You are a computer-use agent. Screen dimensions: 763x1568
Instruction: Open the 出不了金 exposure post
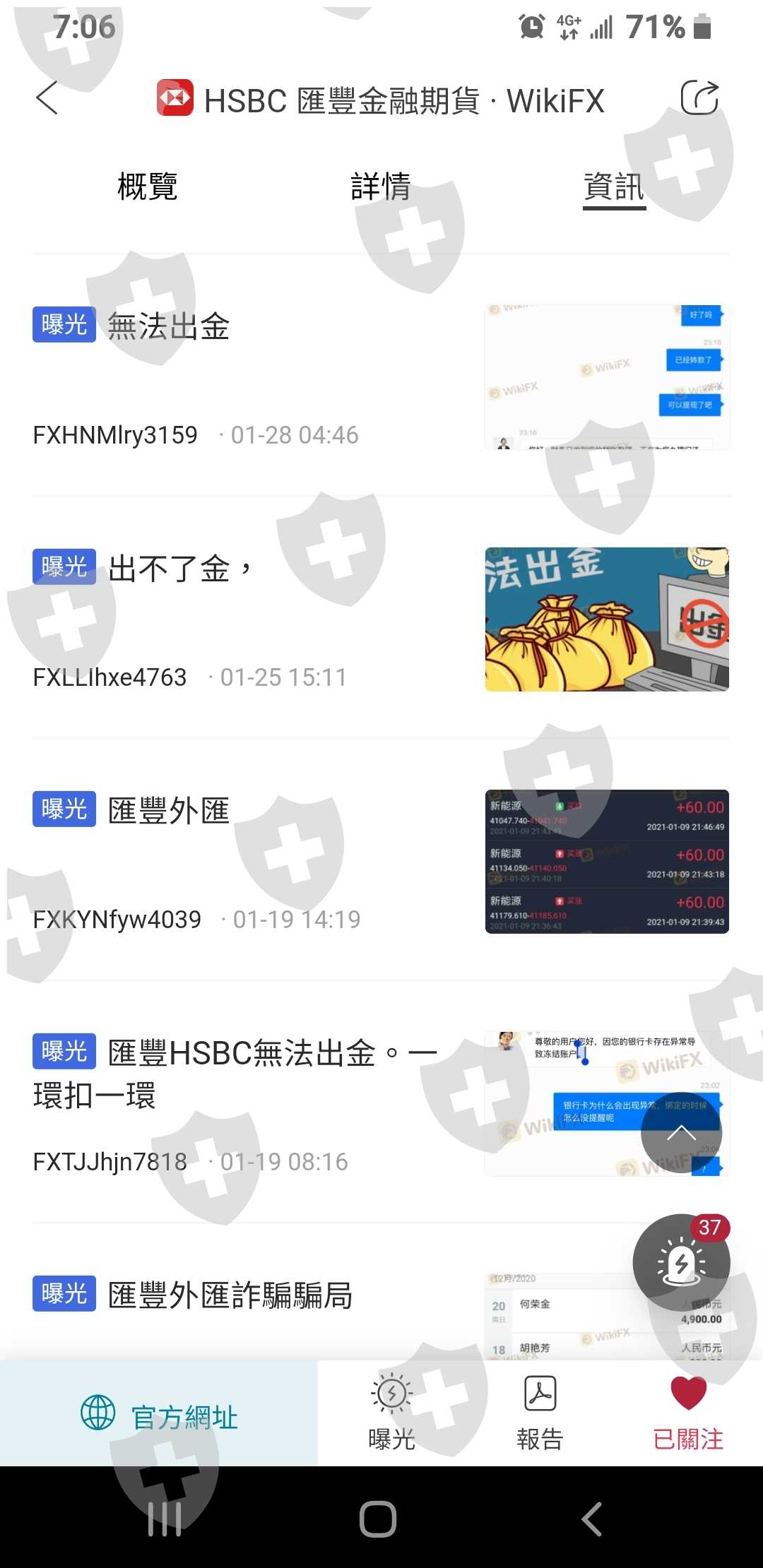click(381, 618)
